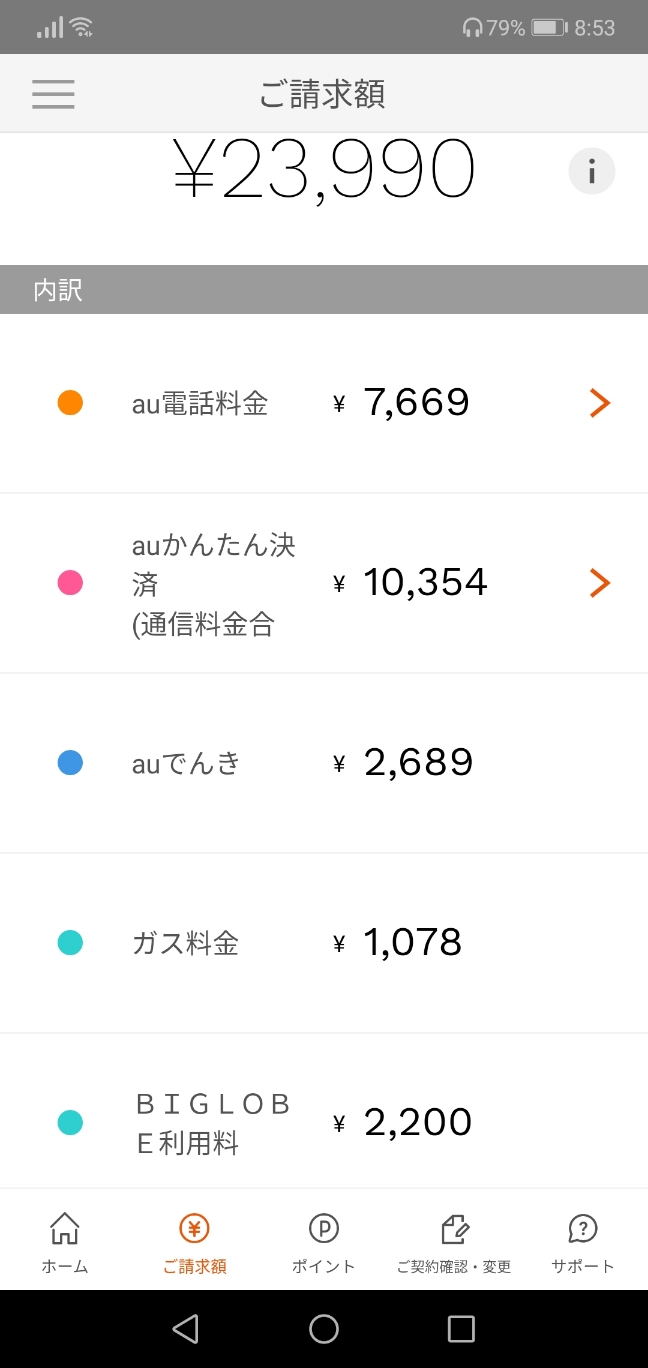648x1368 pixels.
Task: Switch to the ホーム tab
Action: [65, 1242]
